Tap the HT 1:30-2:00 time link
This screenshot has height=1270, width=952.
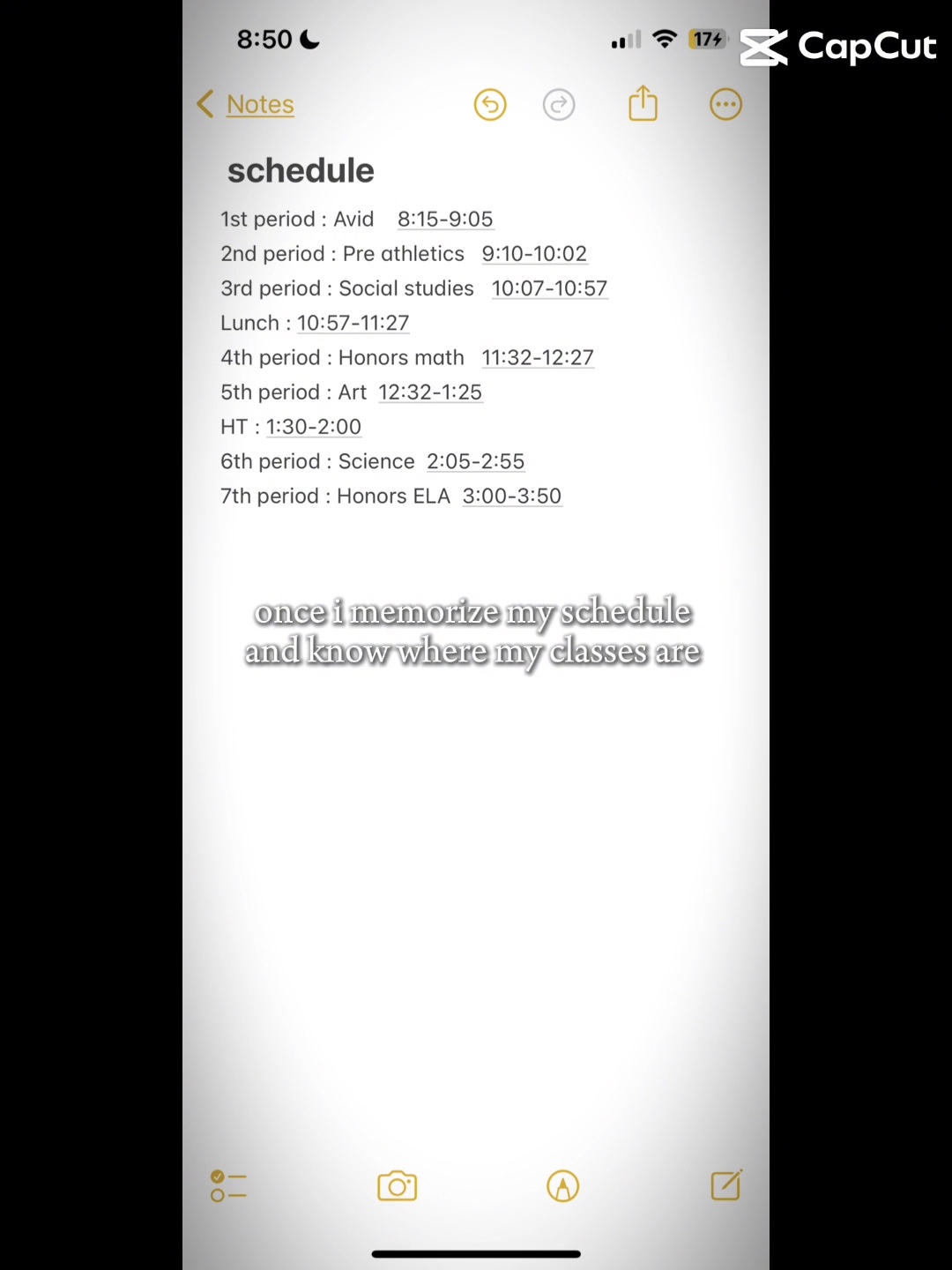pyautogui.click(x=314, y=427)
